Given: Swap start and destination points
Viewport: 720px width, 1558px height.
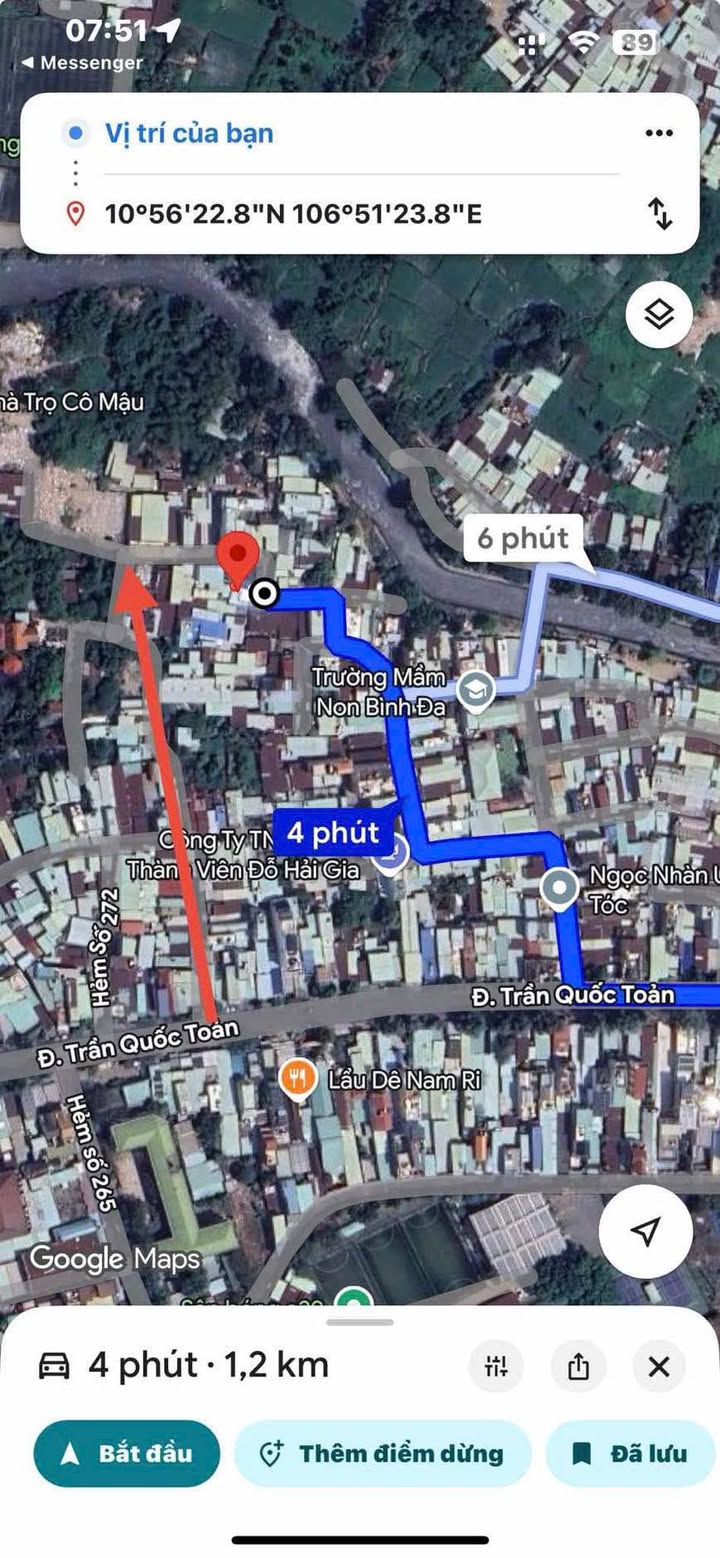Looking at the screenshot, I should pyautogui.click(x=659, y=213).
